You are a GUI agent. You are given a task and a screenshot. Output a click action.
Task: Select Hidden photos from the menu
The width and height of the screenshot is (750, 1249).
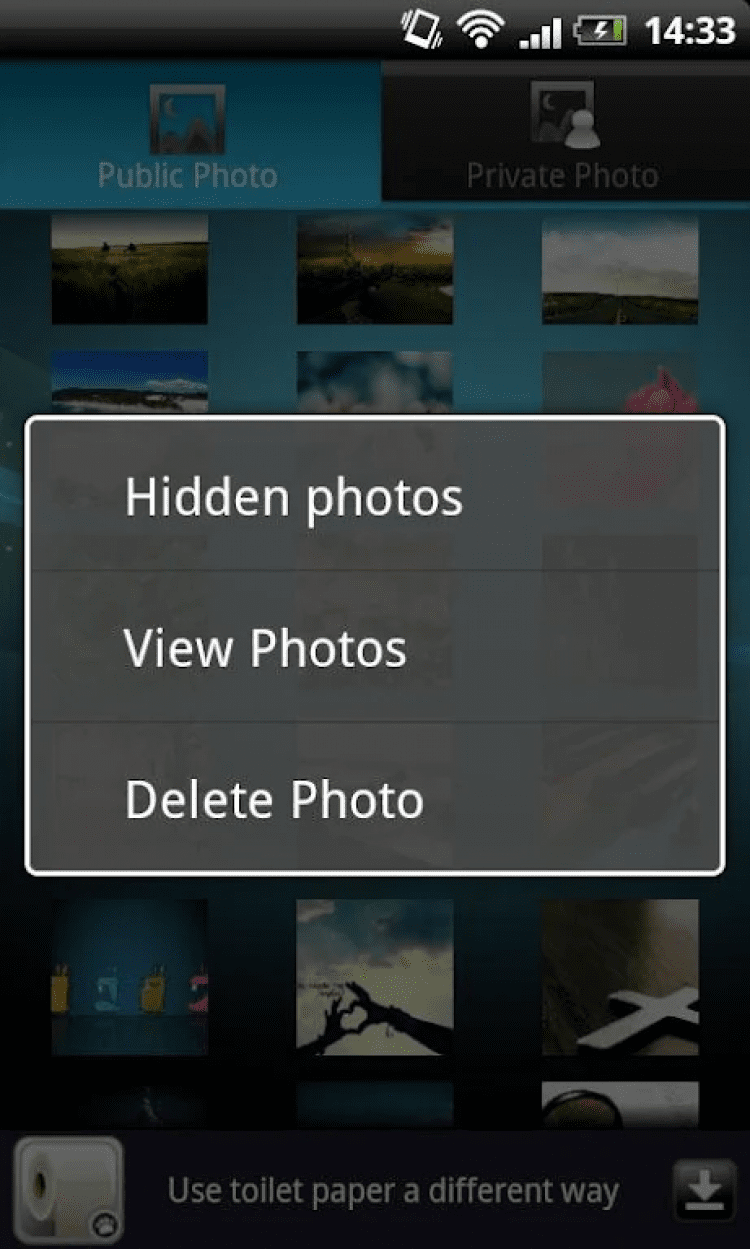coord(374,497)
